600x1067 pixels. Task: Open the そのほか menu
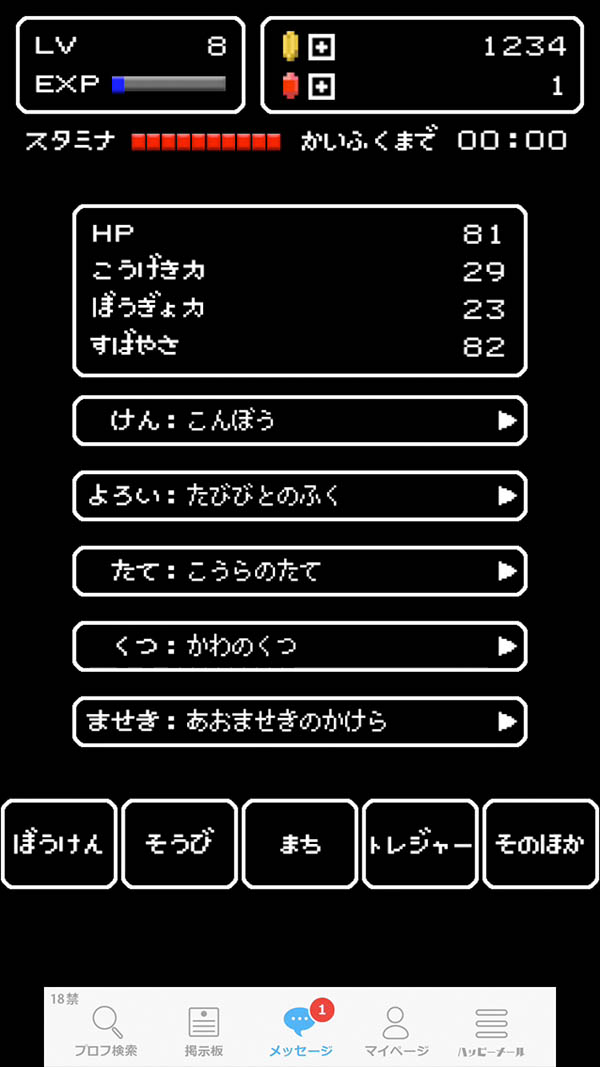[540, 844]
